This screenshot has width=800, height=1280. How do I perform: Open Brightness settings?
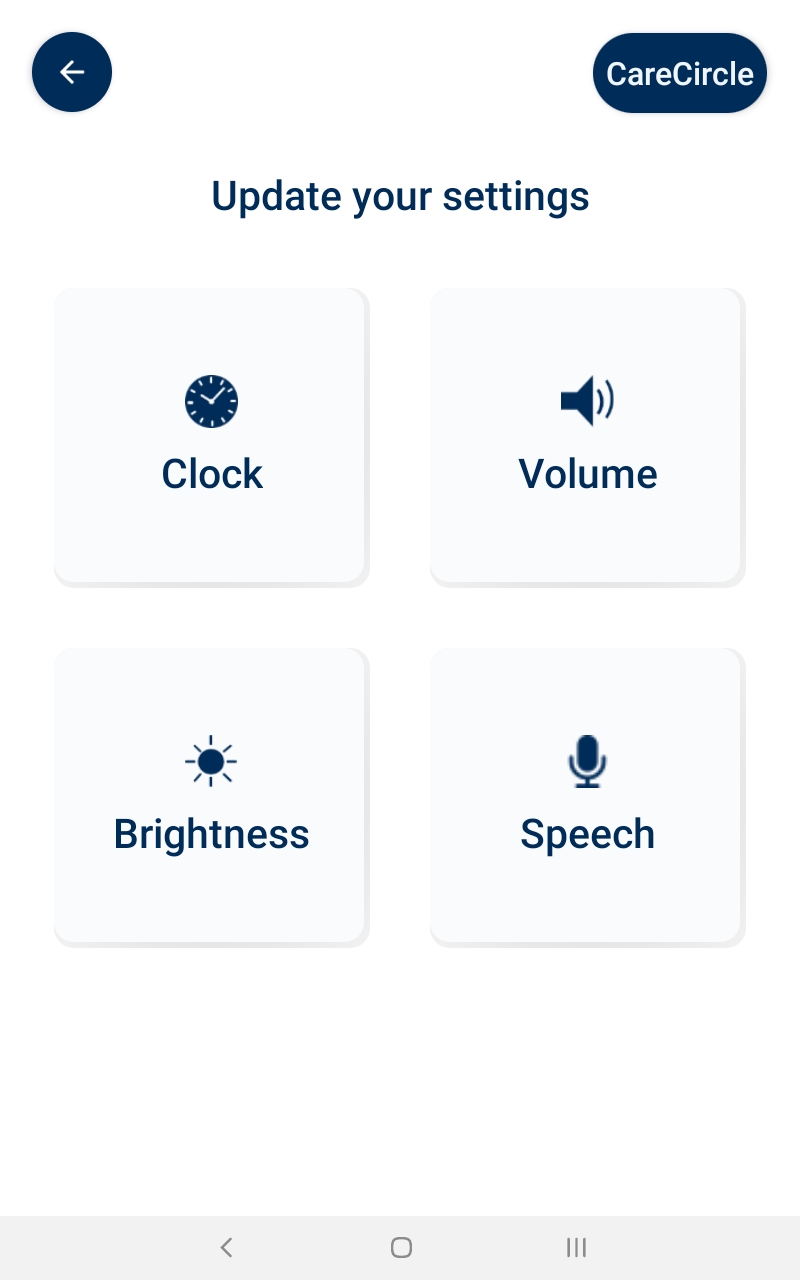point(211,795)
